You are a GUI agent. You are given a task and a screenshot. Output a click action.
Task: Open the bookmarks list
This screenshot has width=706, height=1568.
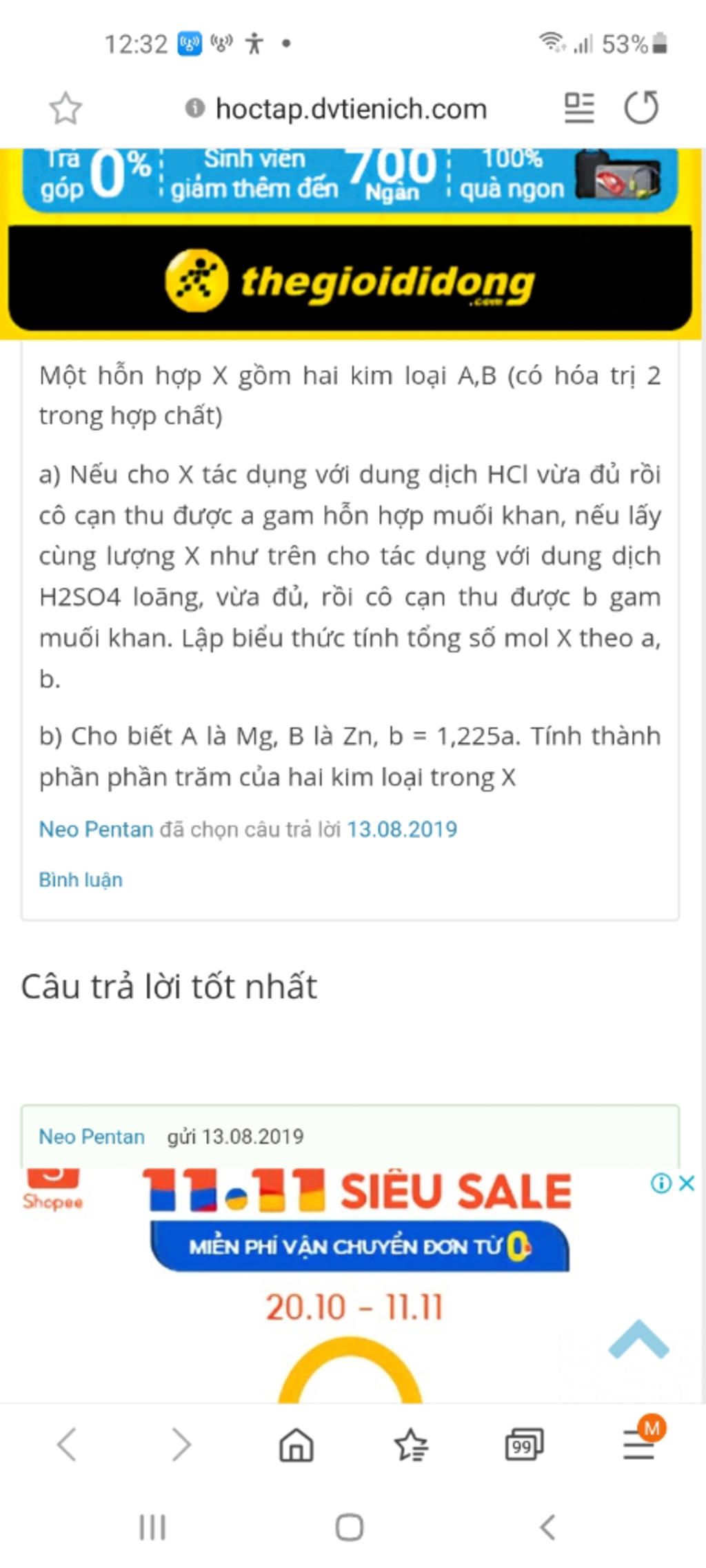point(411,1443)
